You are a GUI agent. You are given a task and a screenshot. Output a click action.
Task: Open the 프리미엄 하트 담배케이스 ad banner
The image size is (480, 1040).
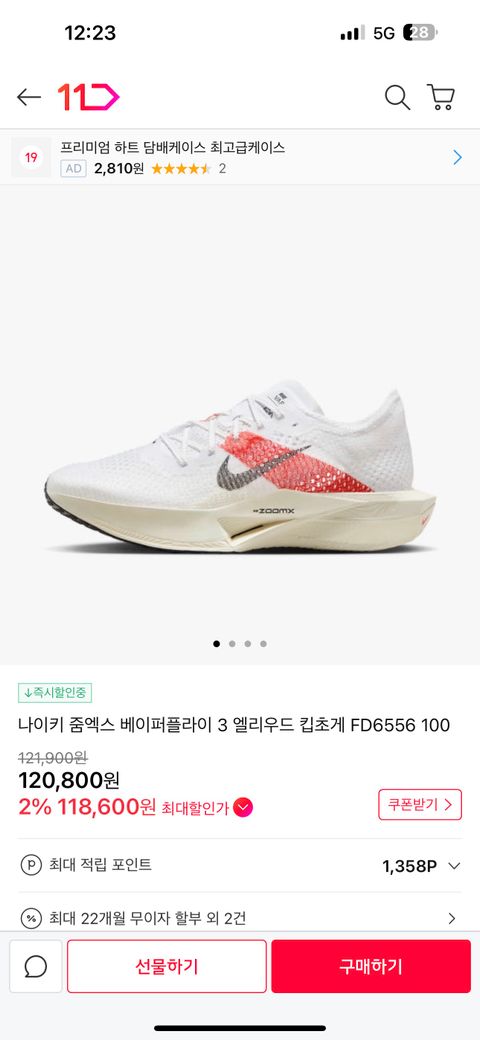(x=240, y=157)
